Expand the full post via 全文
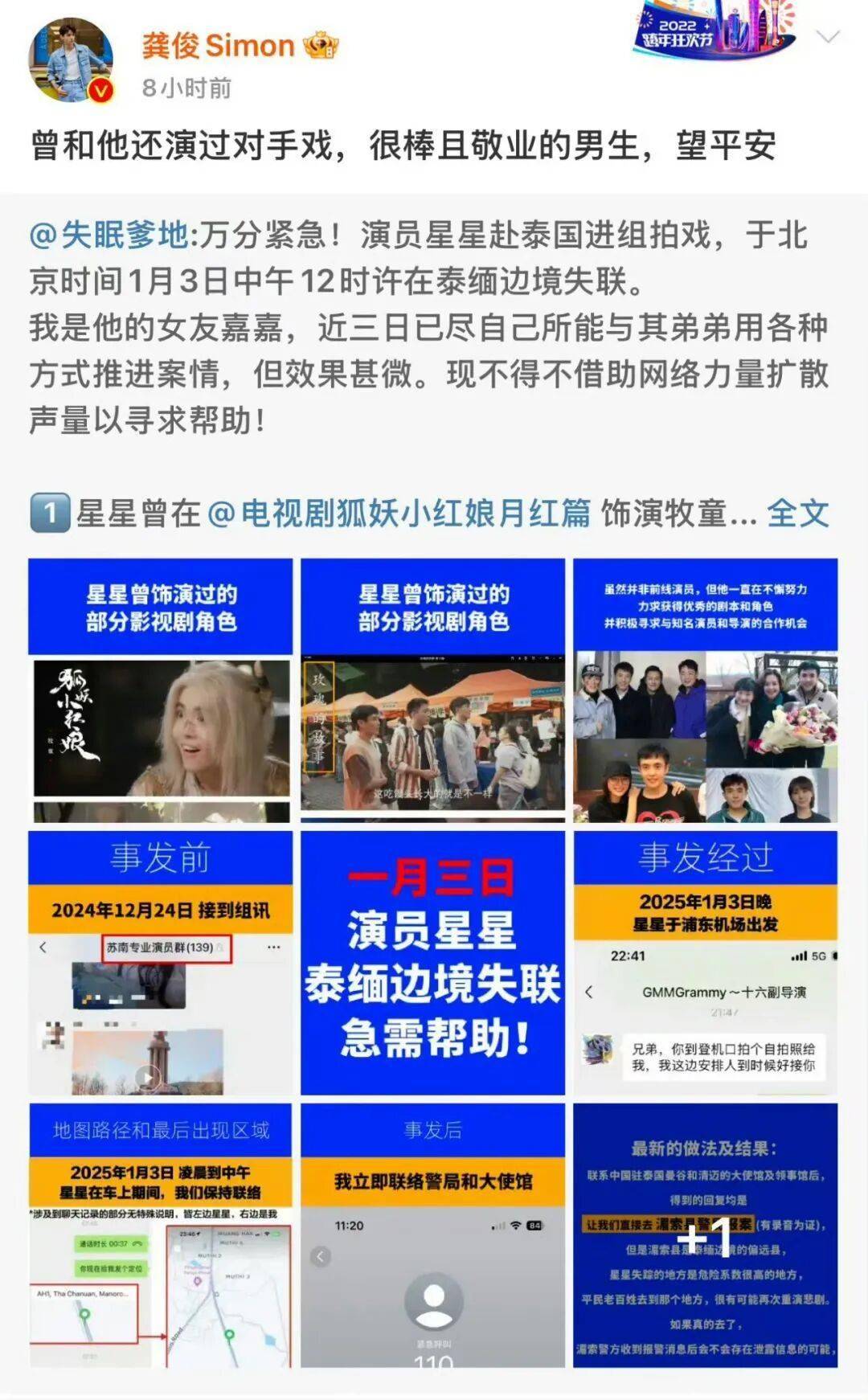This screenshot has height=1400, width=868. tap(797, 514)
